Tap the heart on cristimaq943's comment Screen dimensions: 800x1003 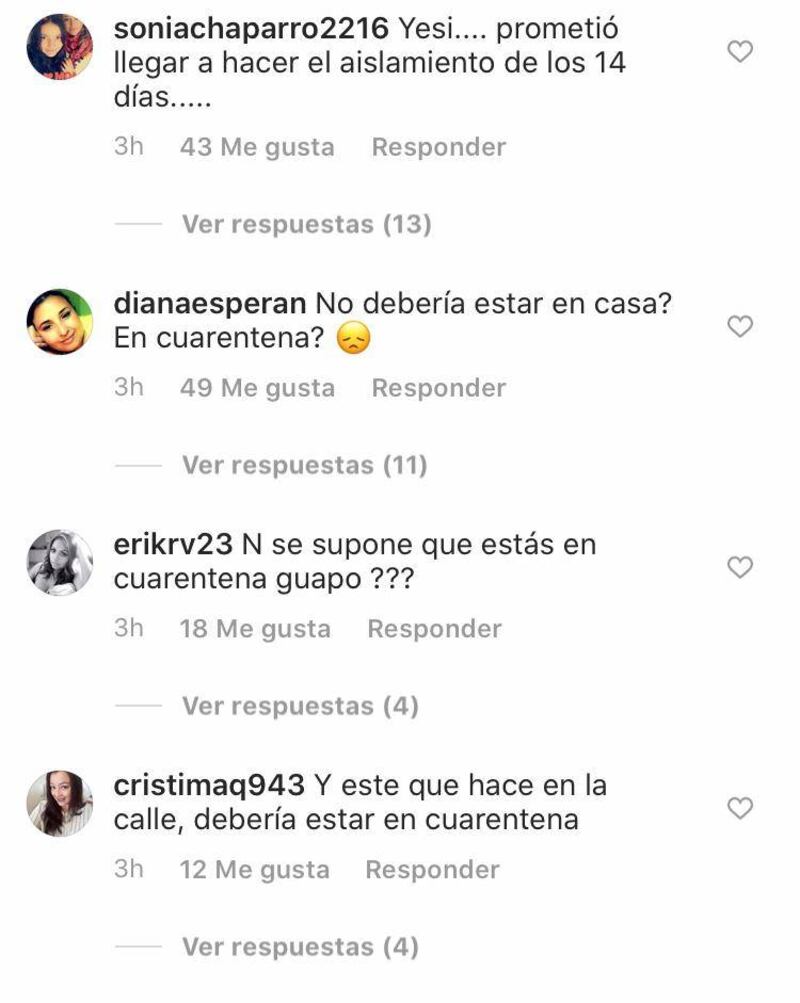point(739,808)
